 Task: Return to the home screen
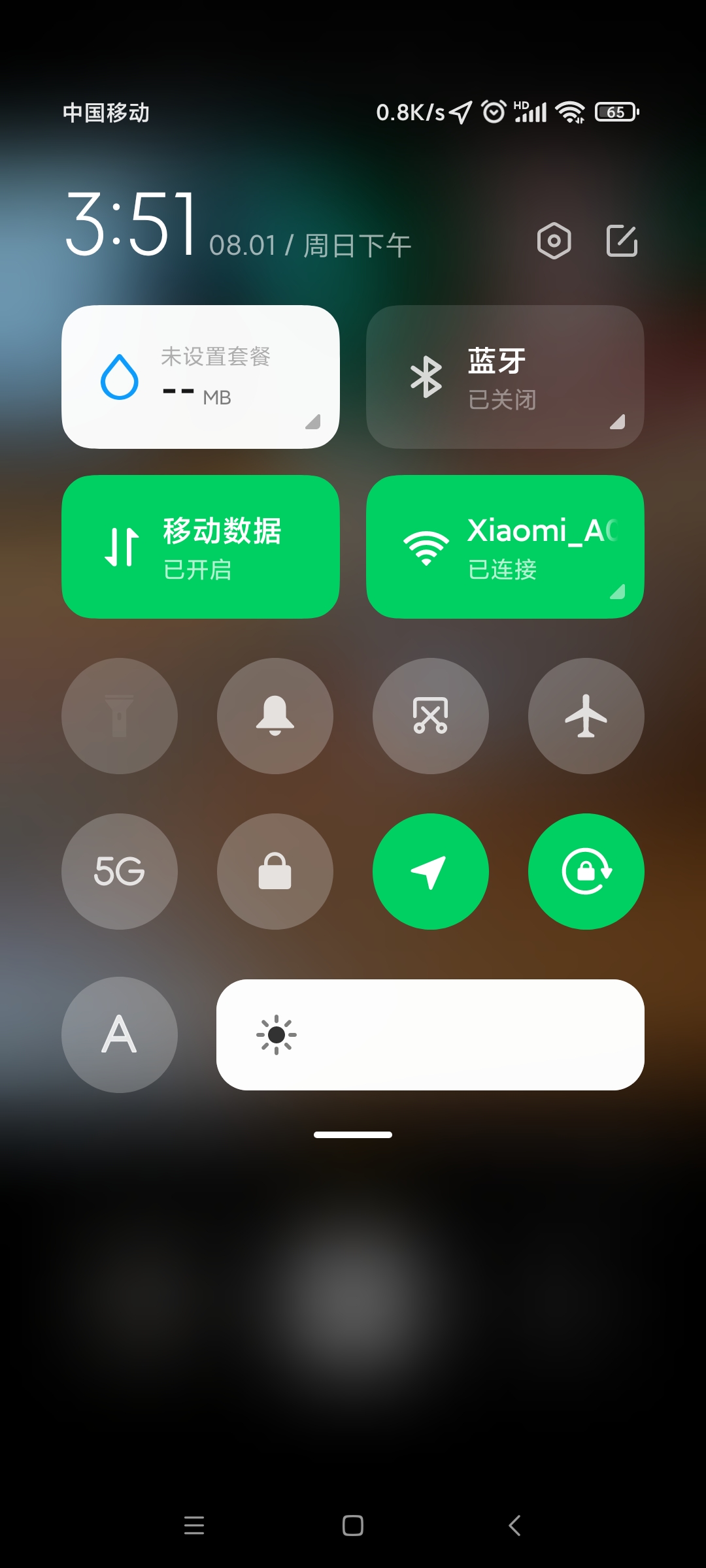[353, 1526]
